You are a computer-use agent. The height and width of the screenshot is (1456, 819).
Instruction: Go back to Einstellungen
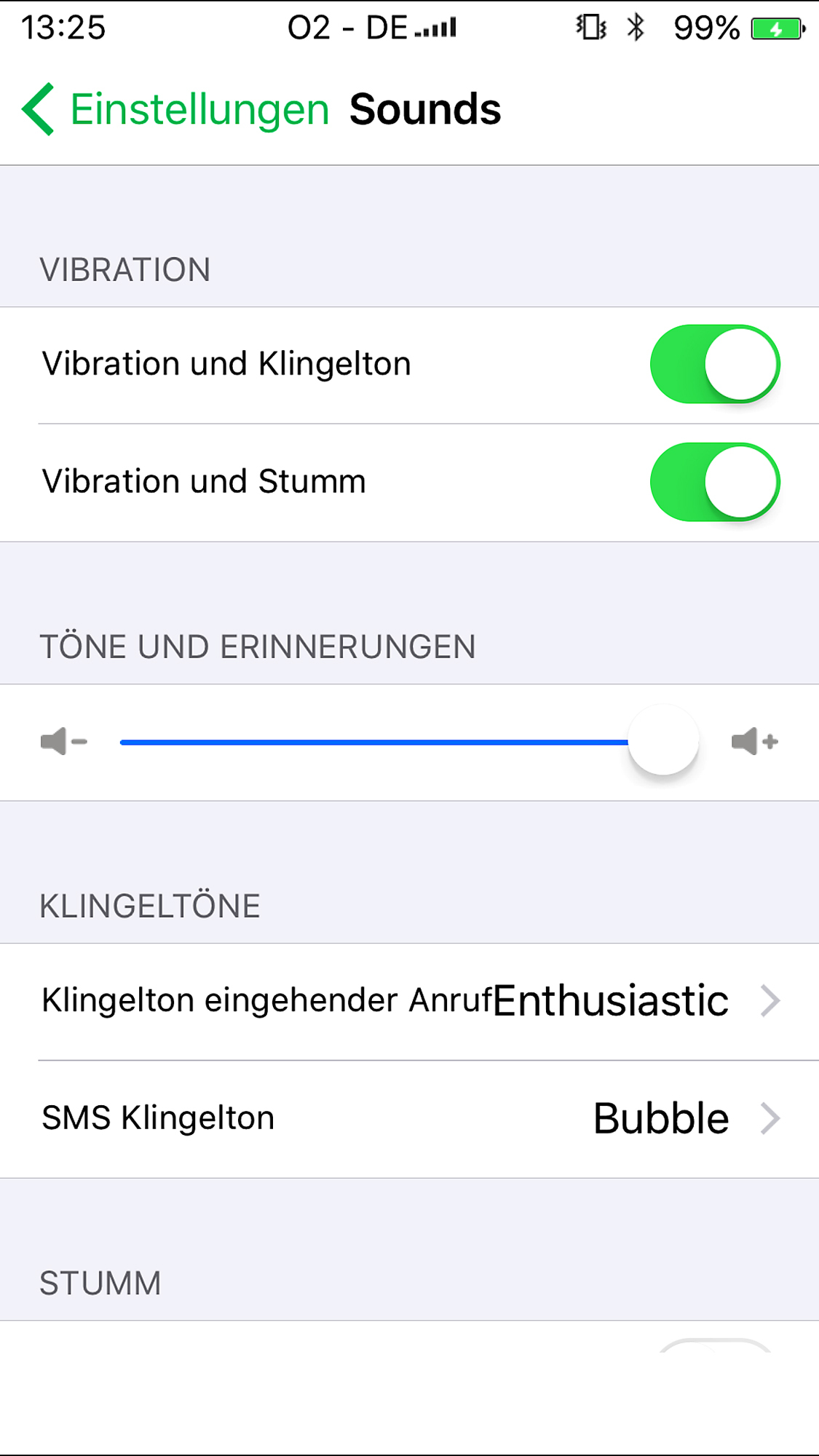pos(175,109)
